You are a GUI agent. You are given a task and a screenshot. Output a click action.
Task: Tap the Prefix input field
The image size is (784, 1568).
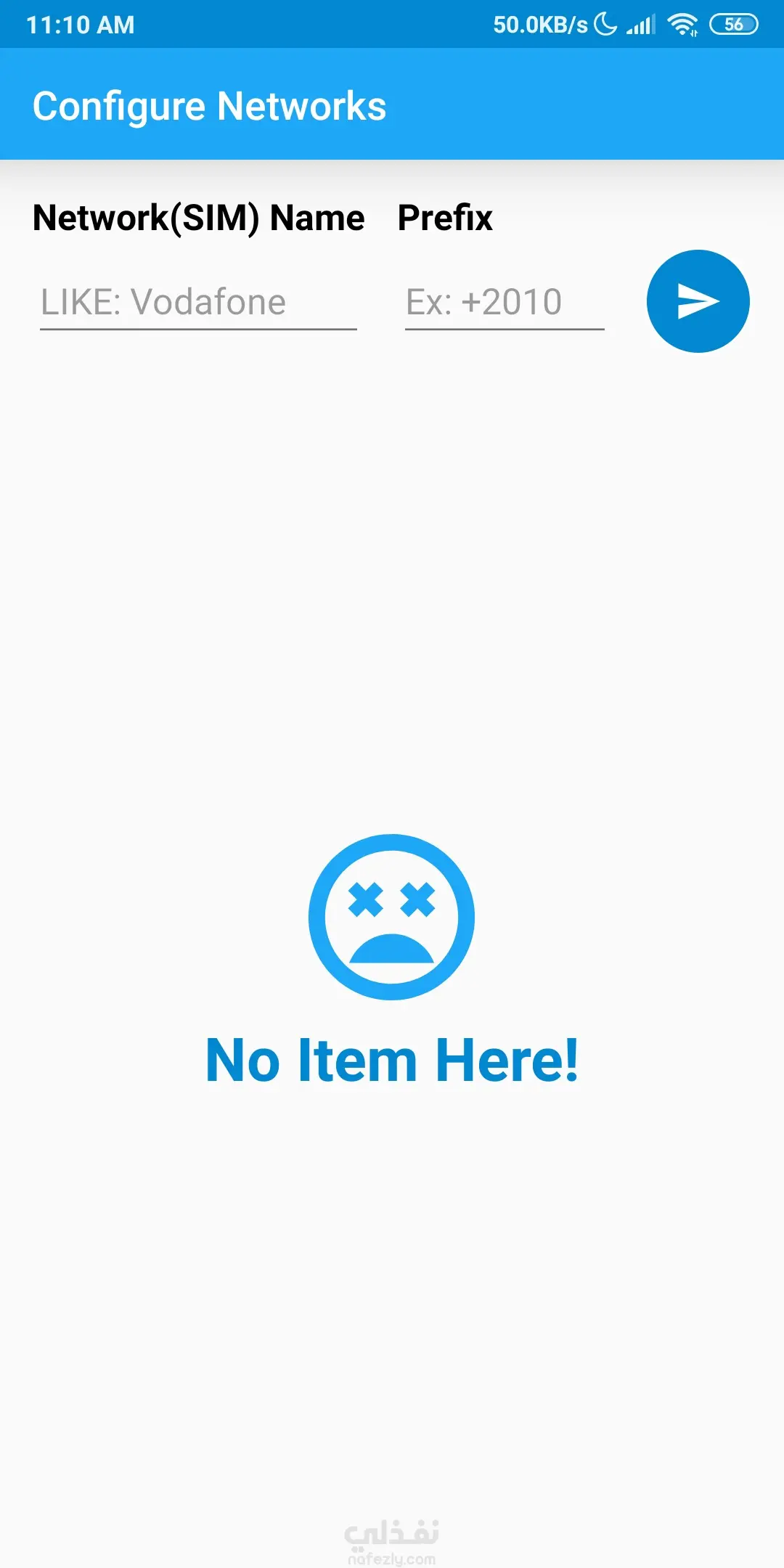[504, 303]
